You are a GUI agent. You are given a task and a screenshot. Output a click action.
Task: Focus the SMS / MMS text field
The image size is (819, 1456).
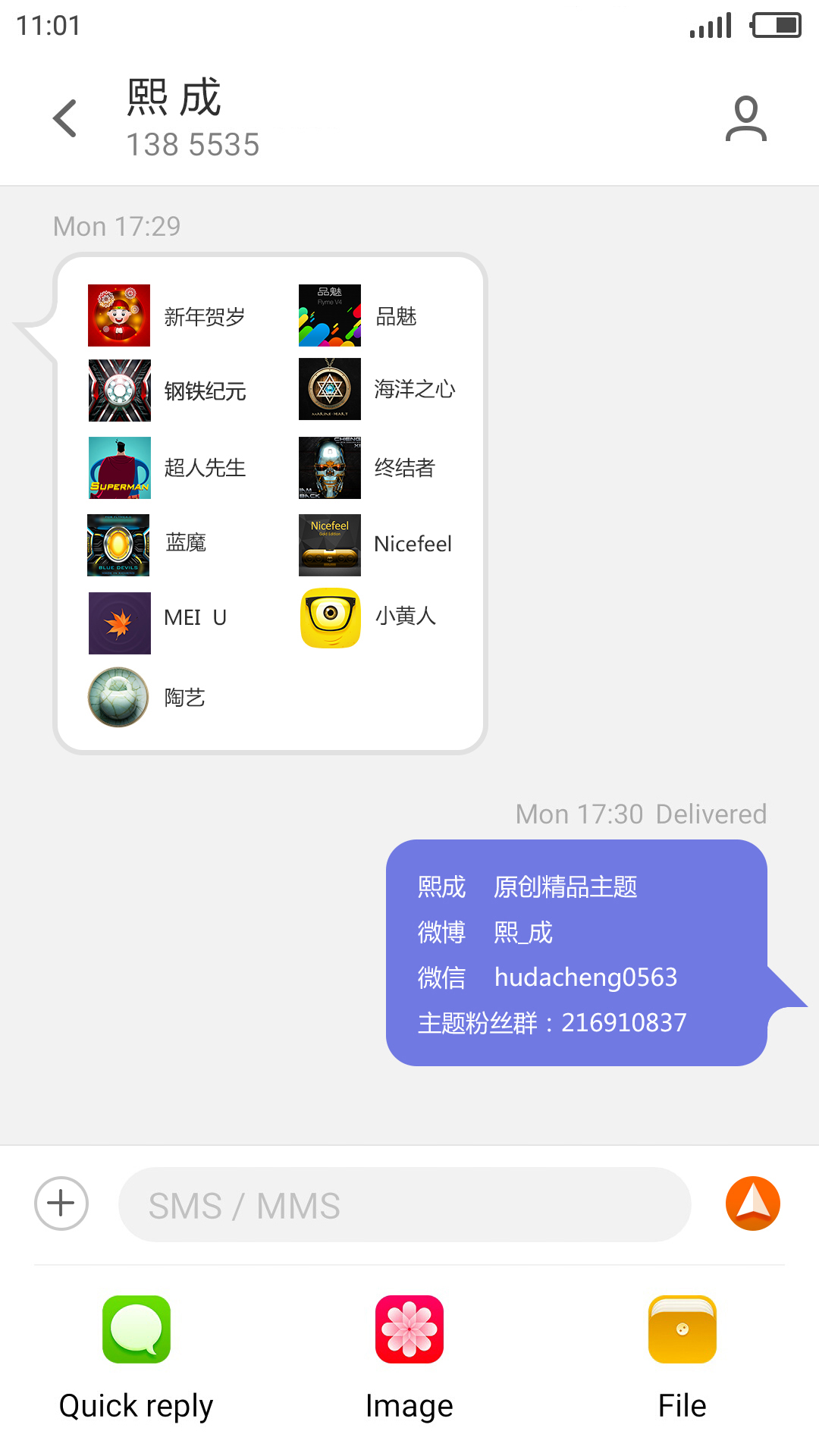click(x=404, y=1204)
